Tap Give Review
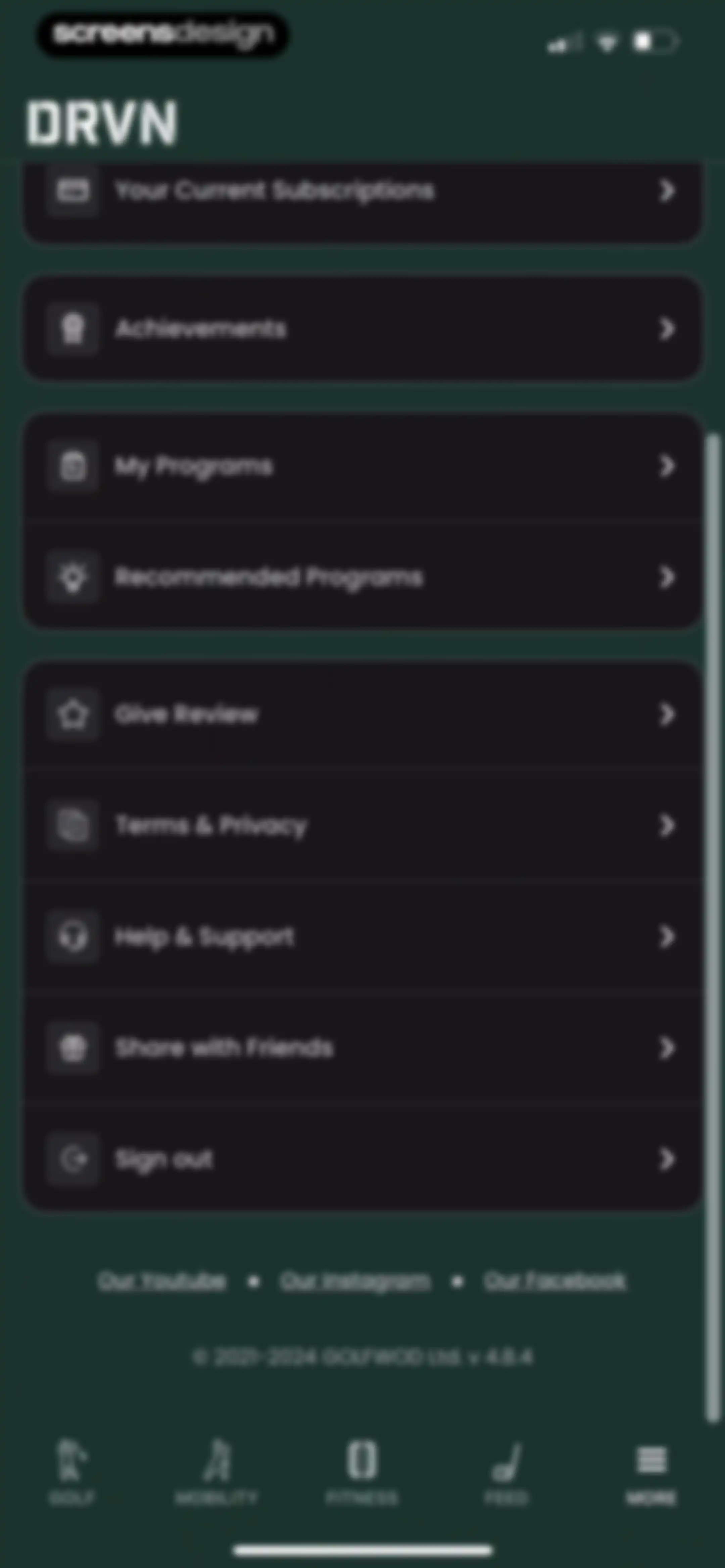 tap(362, 714)
